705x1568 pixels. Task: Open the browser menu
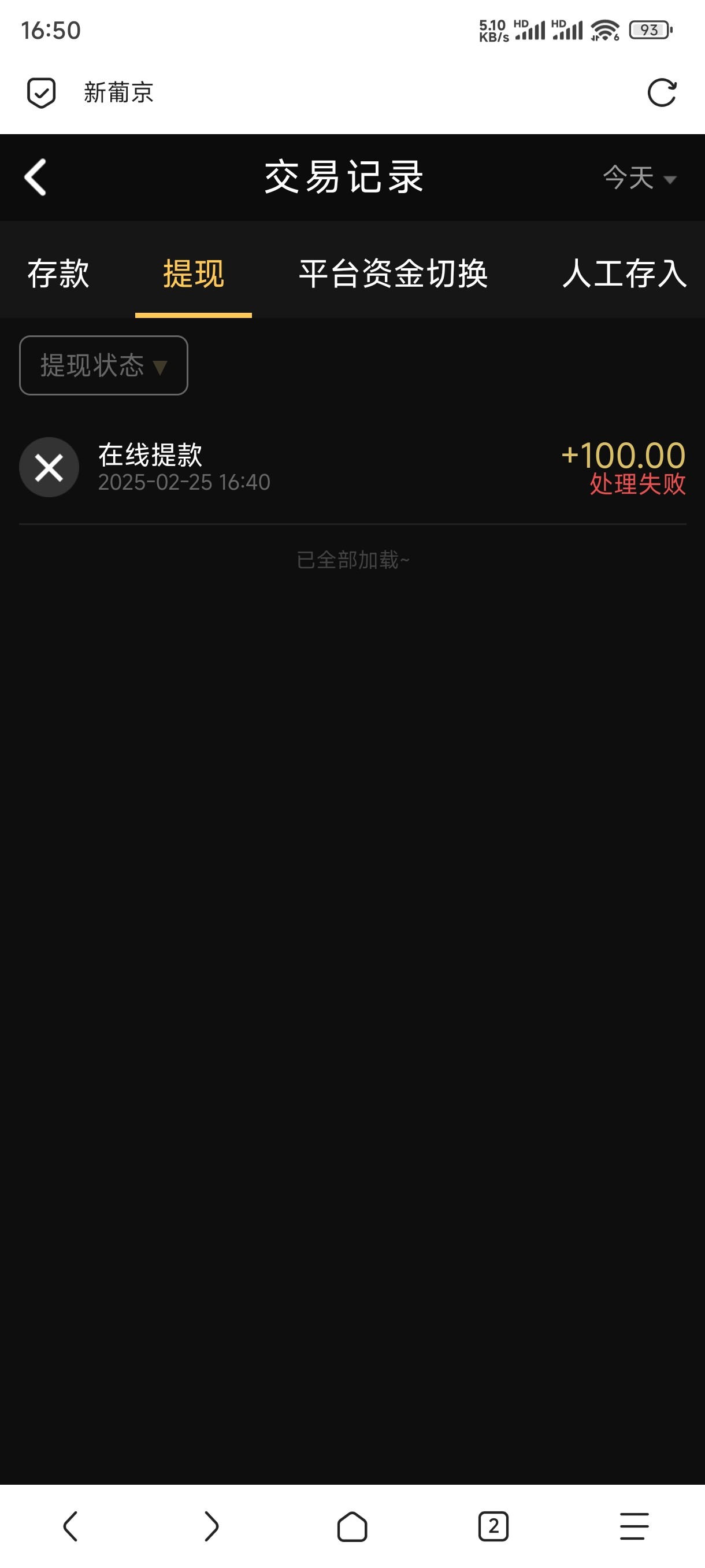coord(634,1526)
